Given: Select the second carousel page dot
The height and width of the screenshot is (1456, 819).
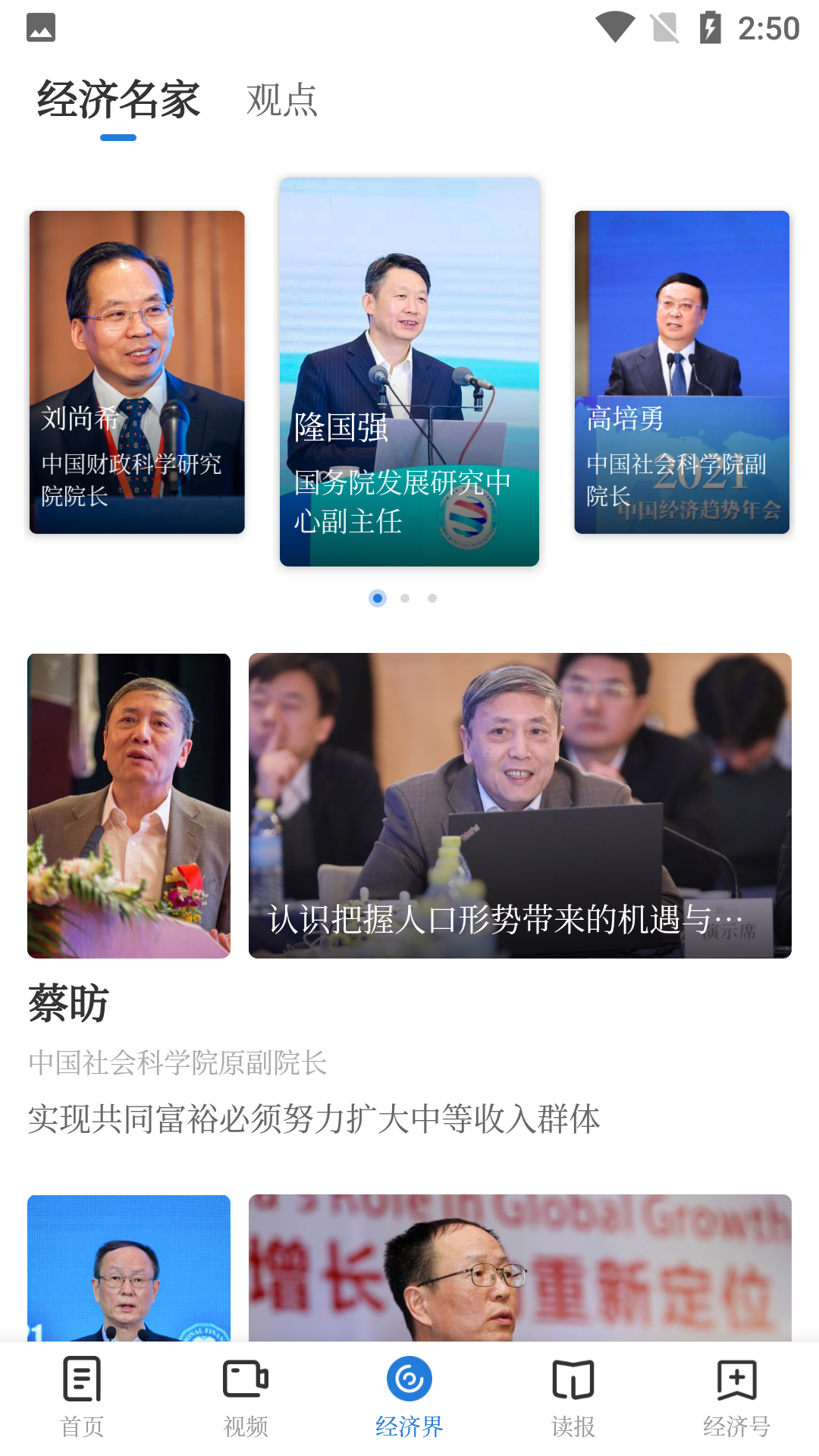Looking at the screenshot, I should point(404,598).
